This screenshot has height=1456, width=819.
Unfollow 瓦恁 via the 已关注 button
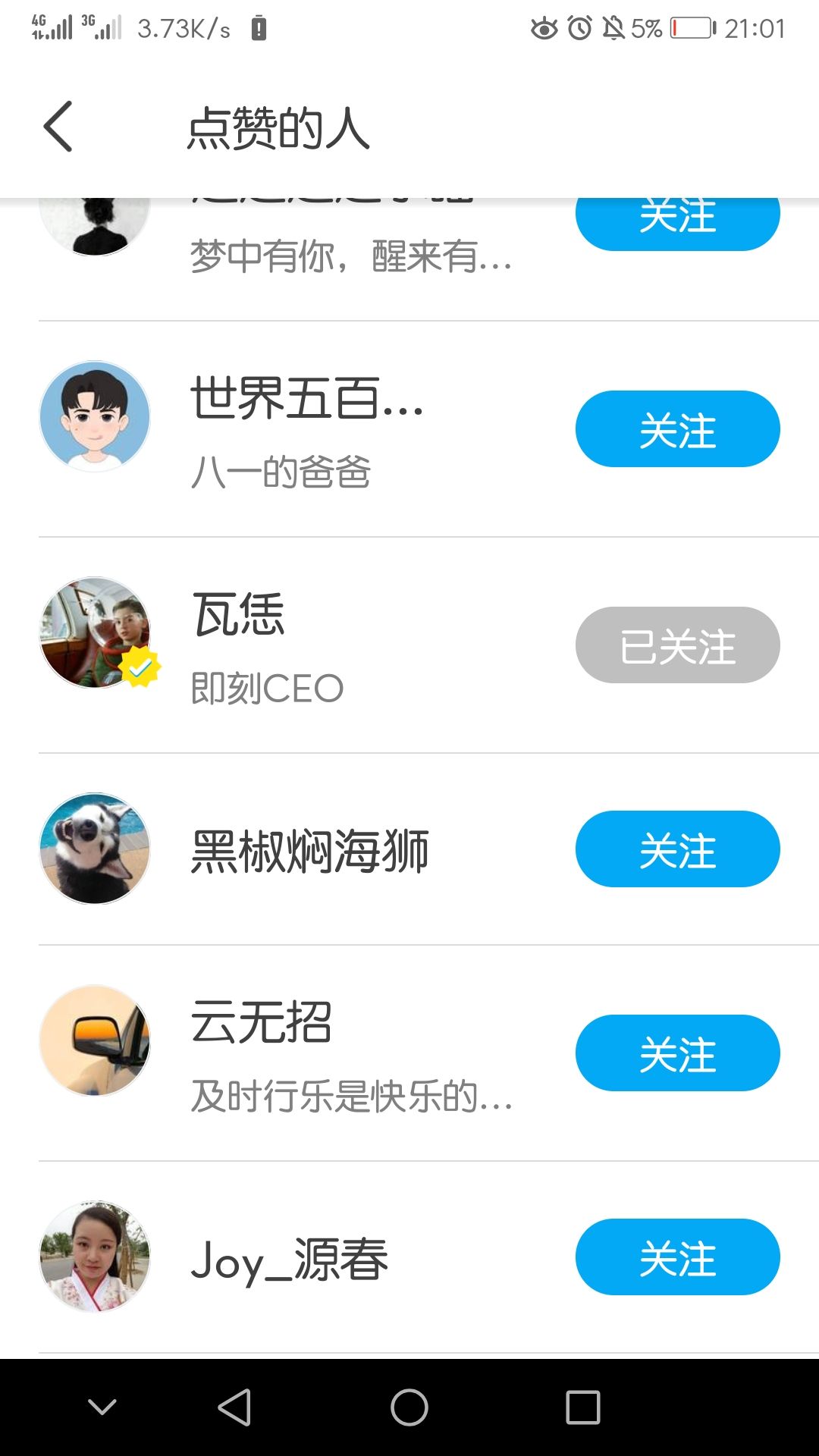click(677, 645)
